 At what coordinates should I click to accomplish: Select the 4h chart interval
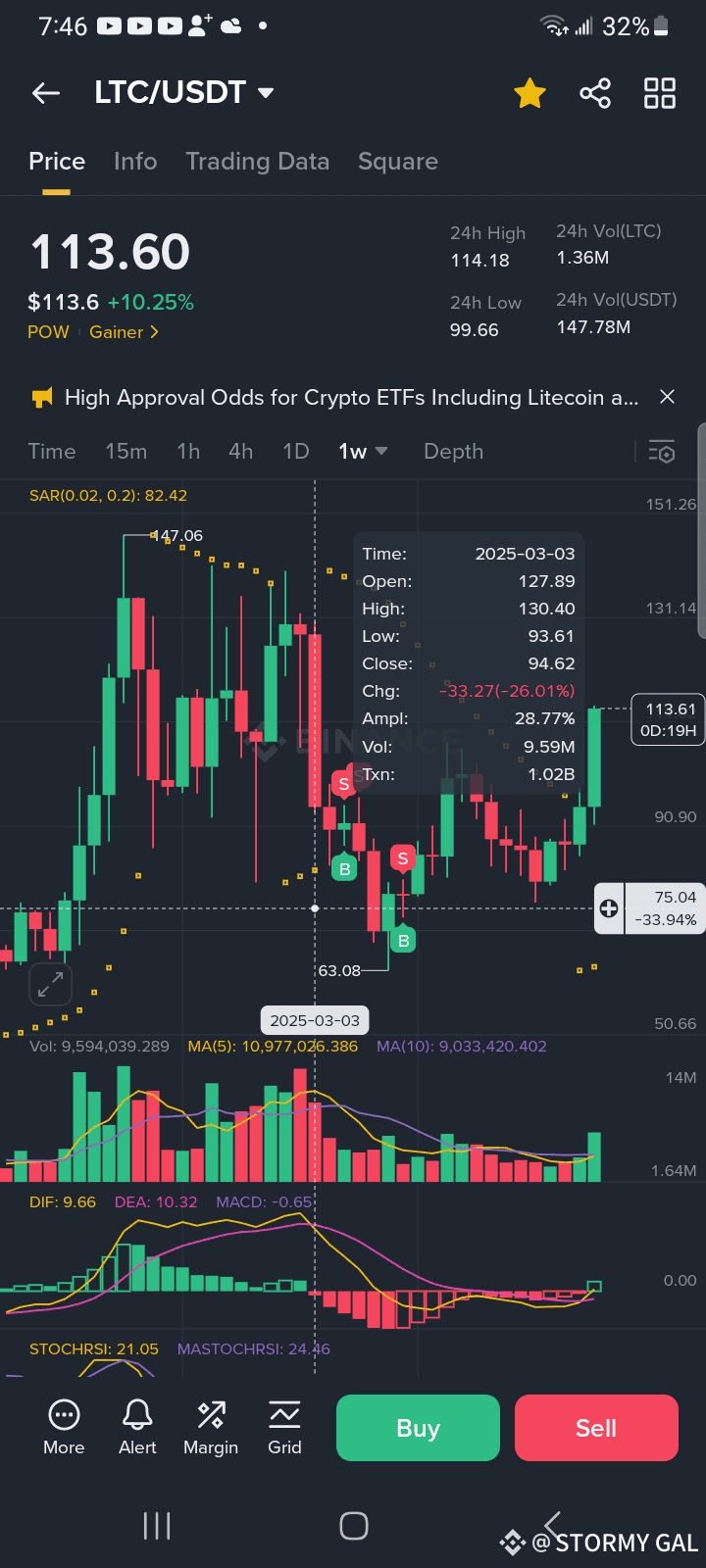(x=241, y=452)
